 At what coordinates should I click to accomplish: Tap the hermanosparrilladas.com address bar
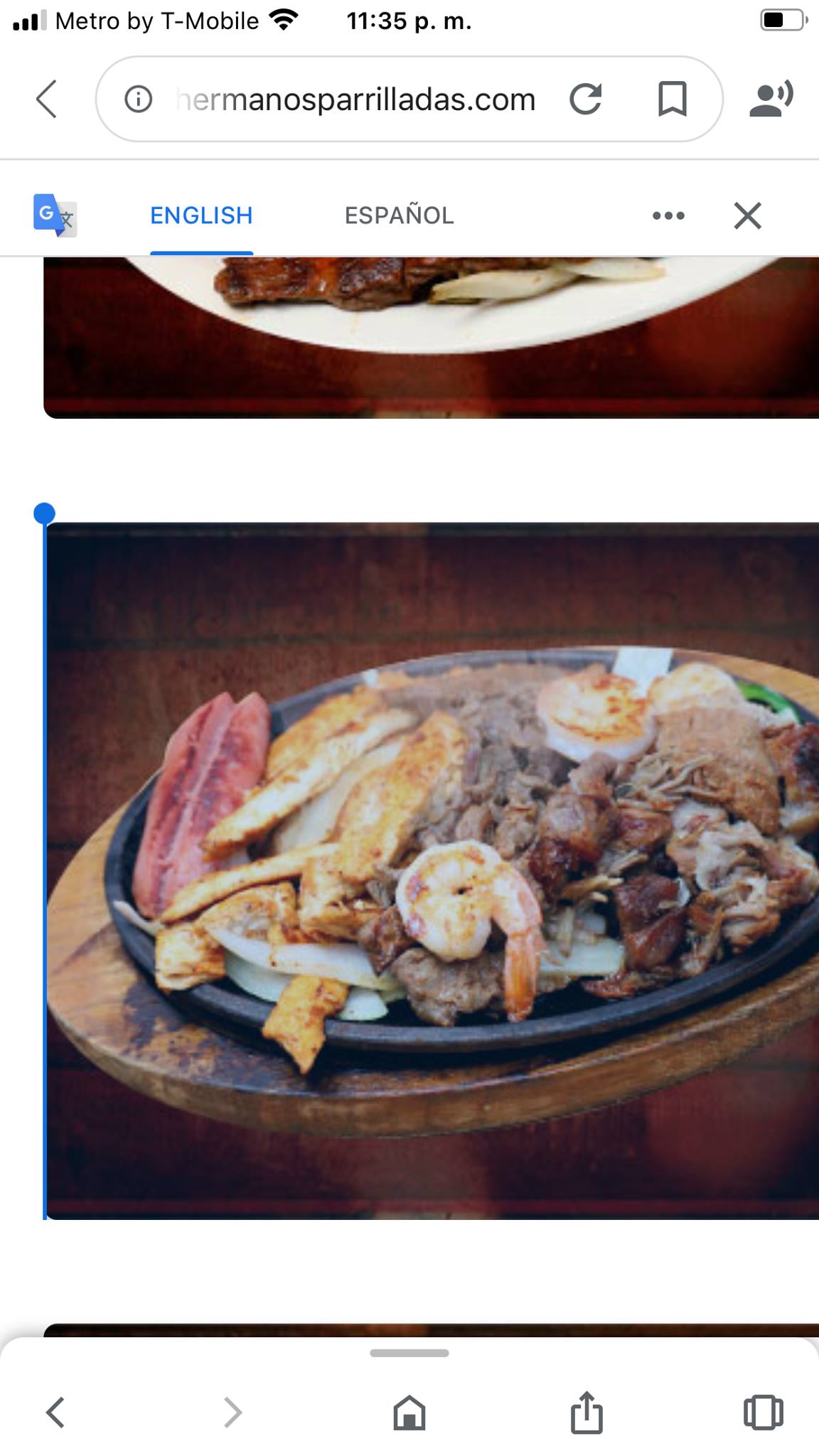(355, 100)
